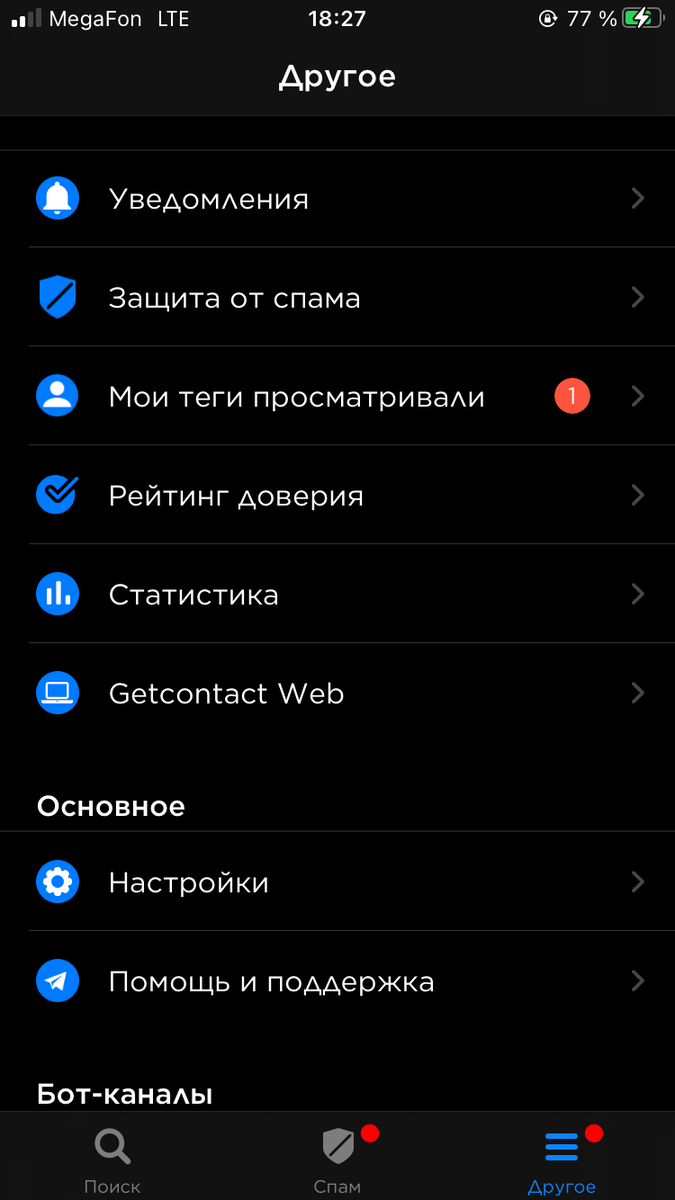Switch to the Спам tab
675x1200 pixels.
point(338,1160)
